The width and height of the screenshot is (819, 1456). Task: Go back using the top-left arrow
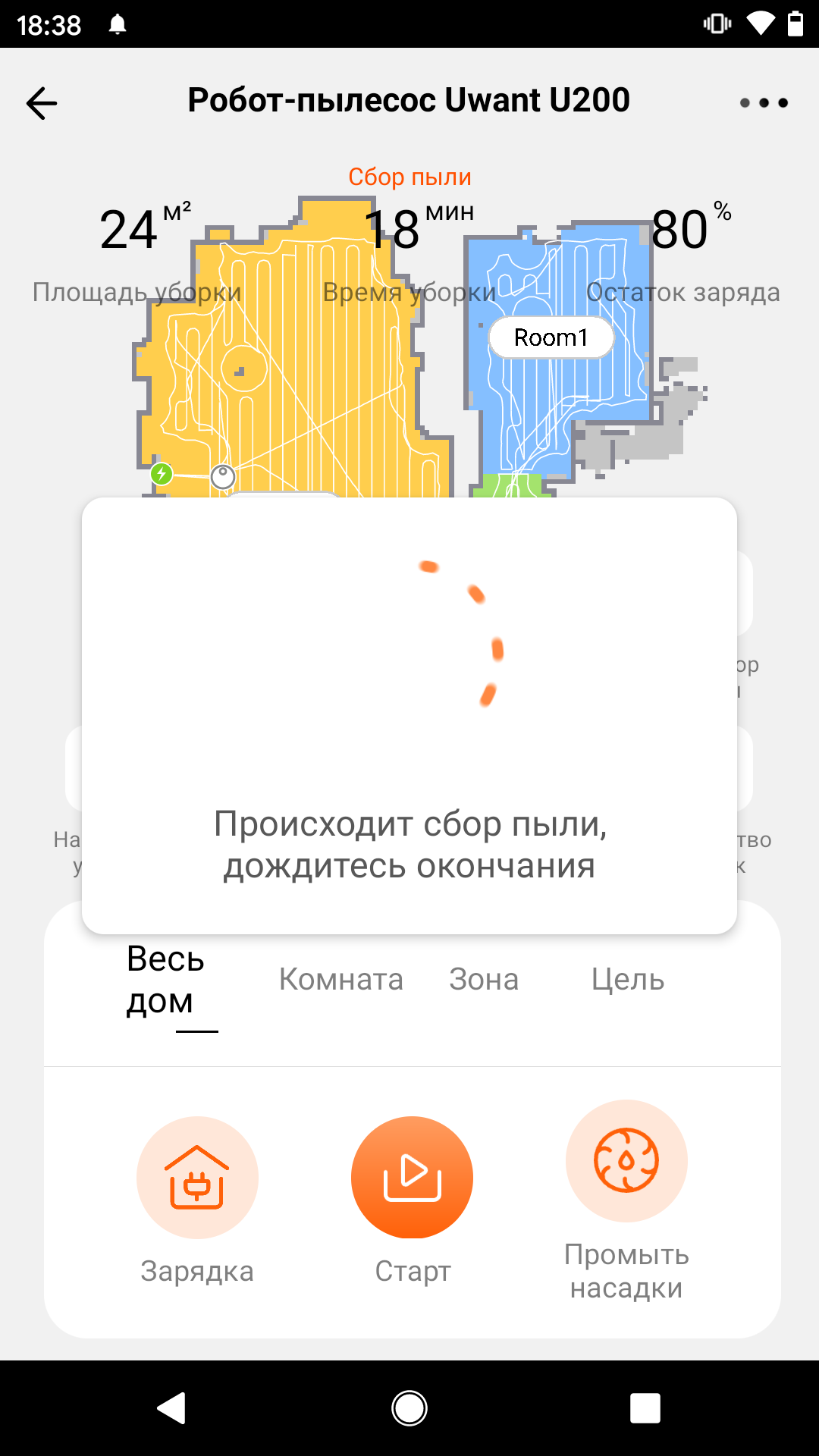[42, 103]
